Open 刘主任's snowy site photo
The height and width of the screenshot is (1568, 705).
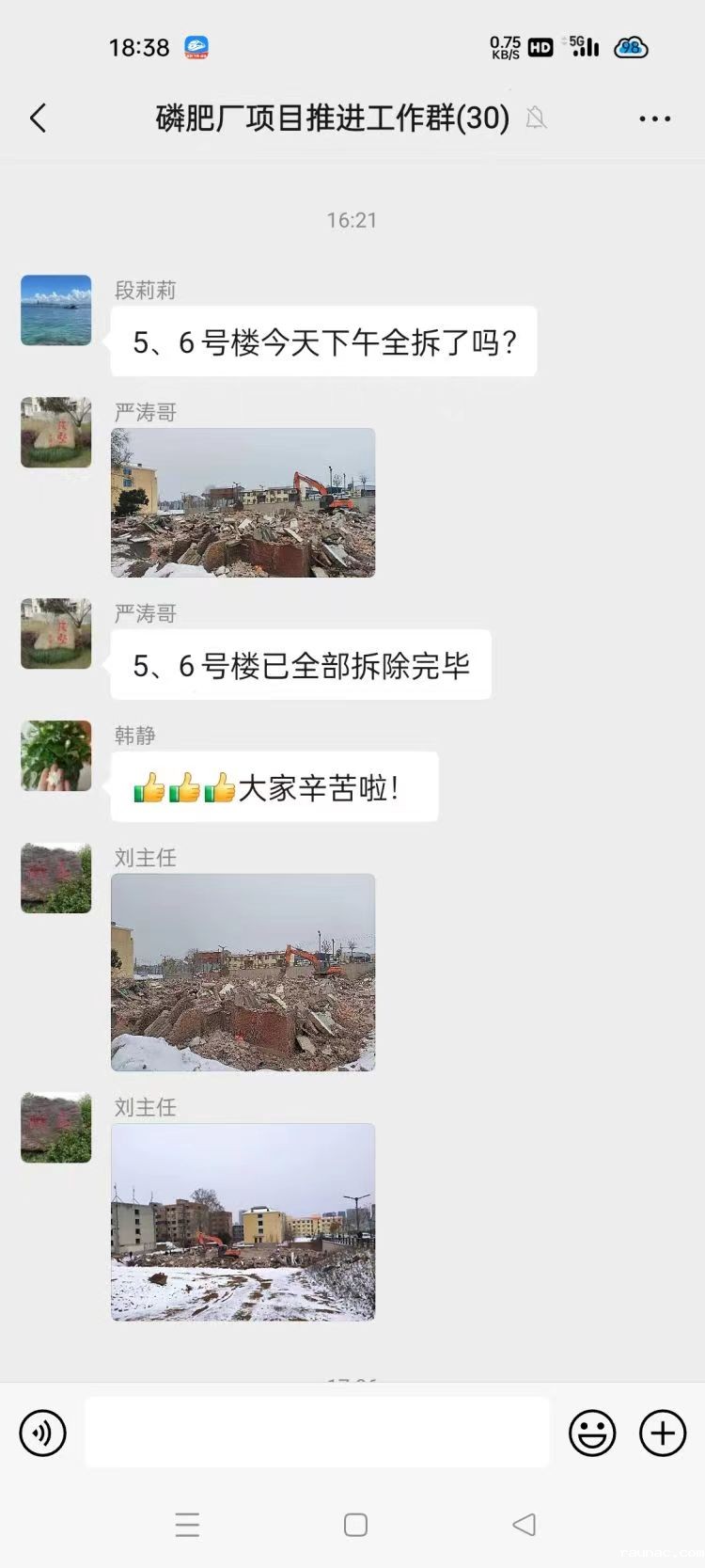tap(243, 1222)
